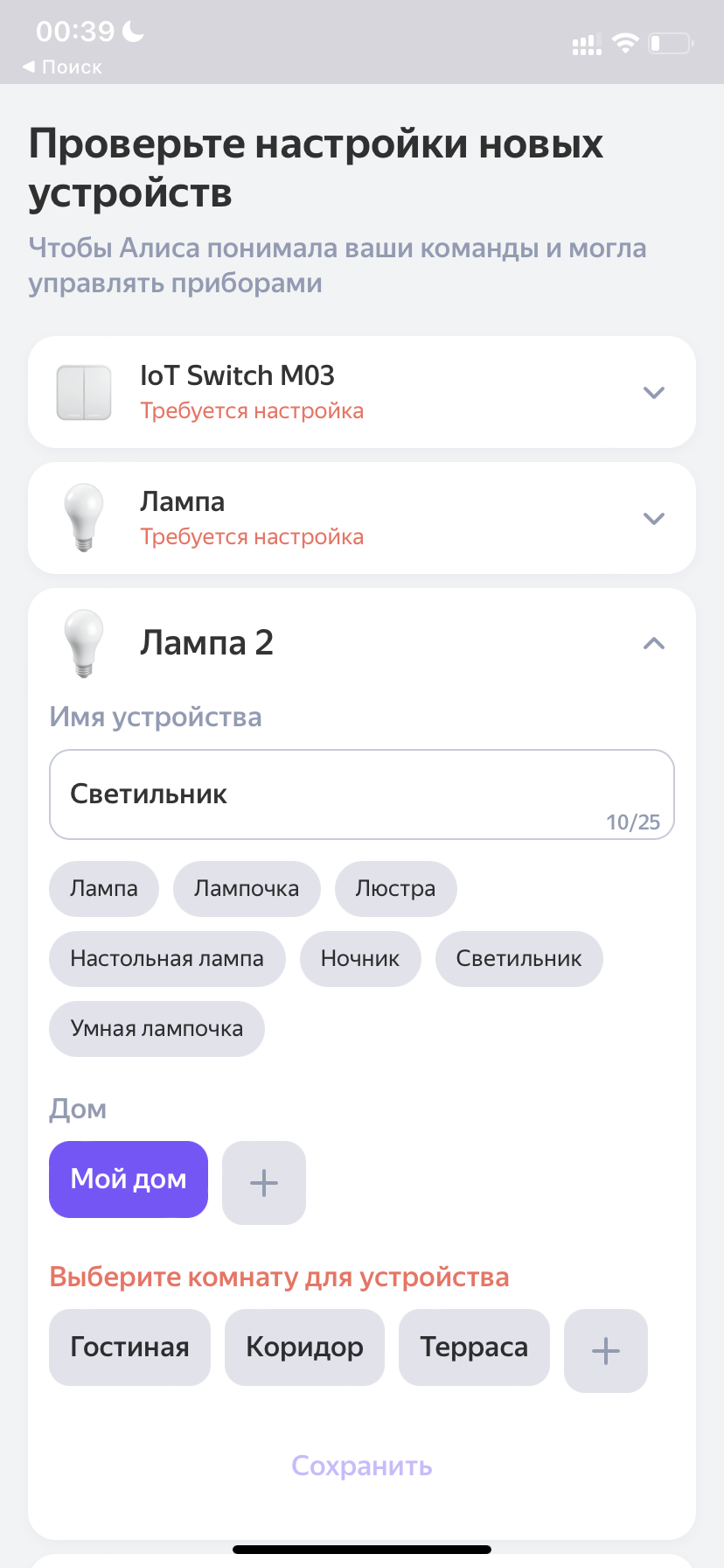
Task: Add a new room with plus
Action: pos(605,1351)
